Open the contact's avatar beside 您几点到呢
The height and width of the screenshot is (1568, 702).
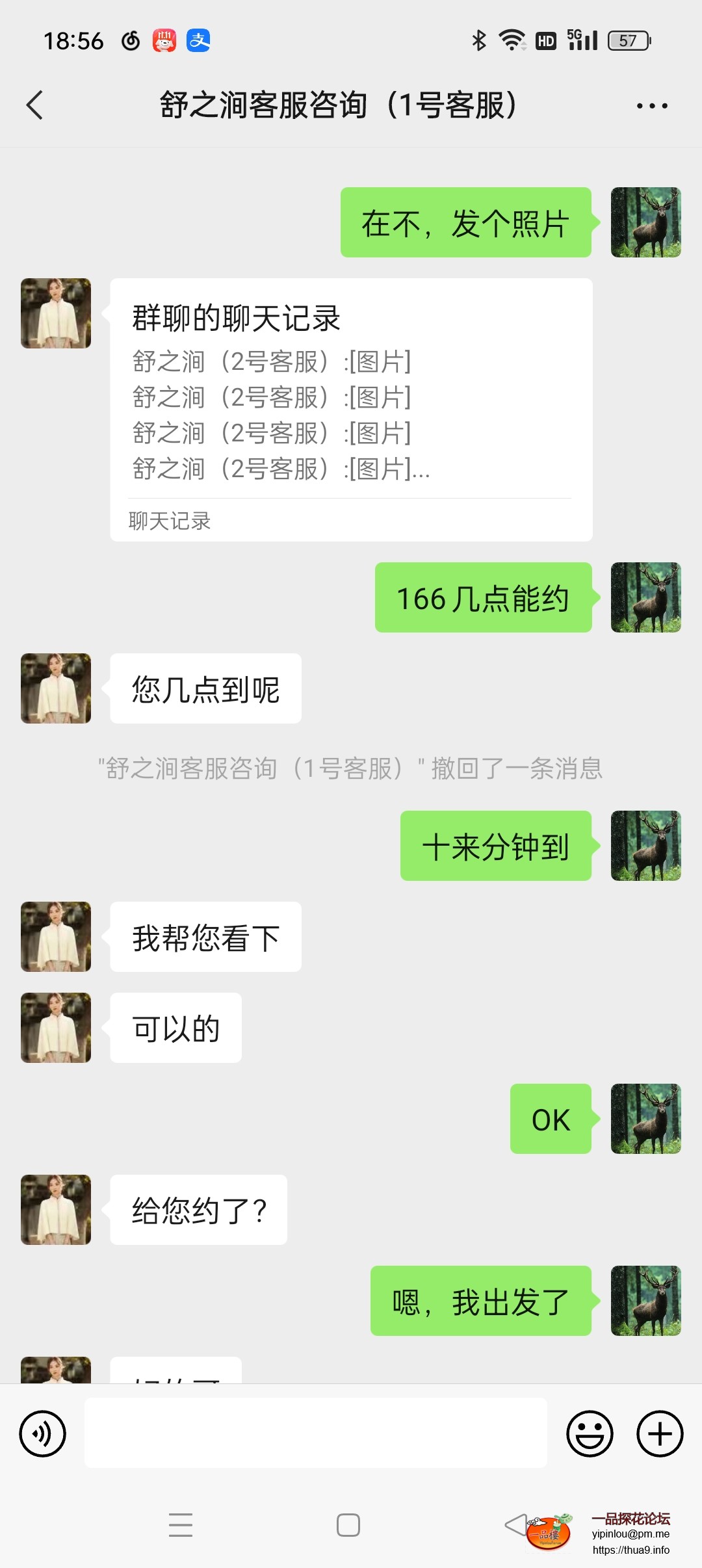[56, 688]
